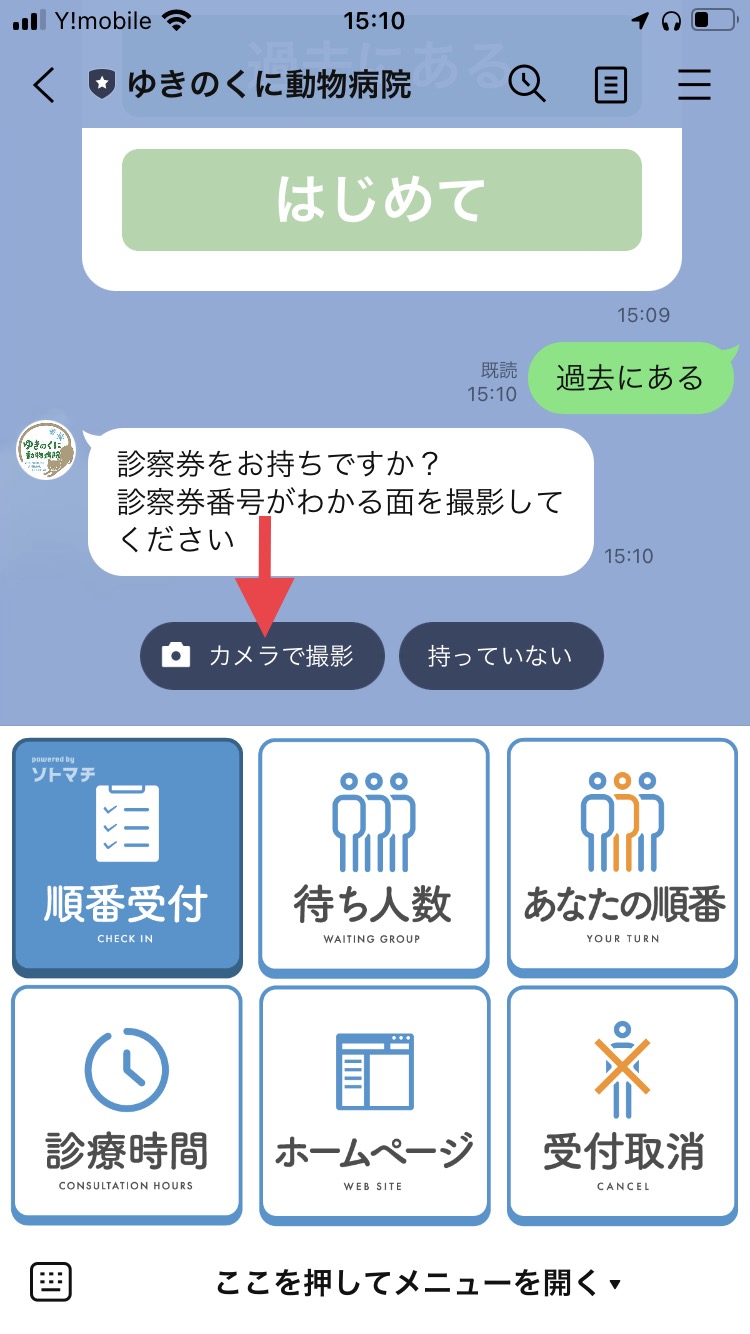Open 診療時間 consultation hours
Screen dimensions: 750x1334
pyautogui.click(x=127, y=1105)
